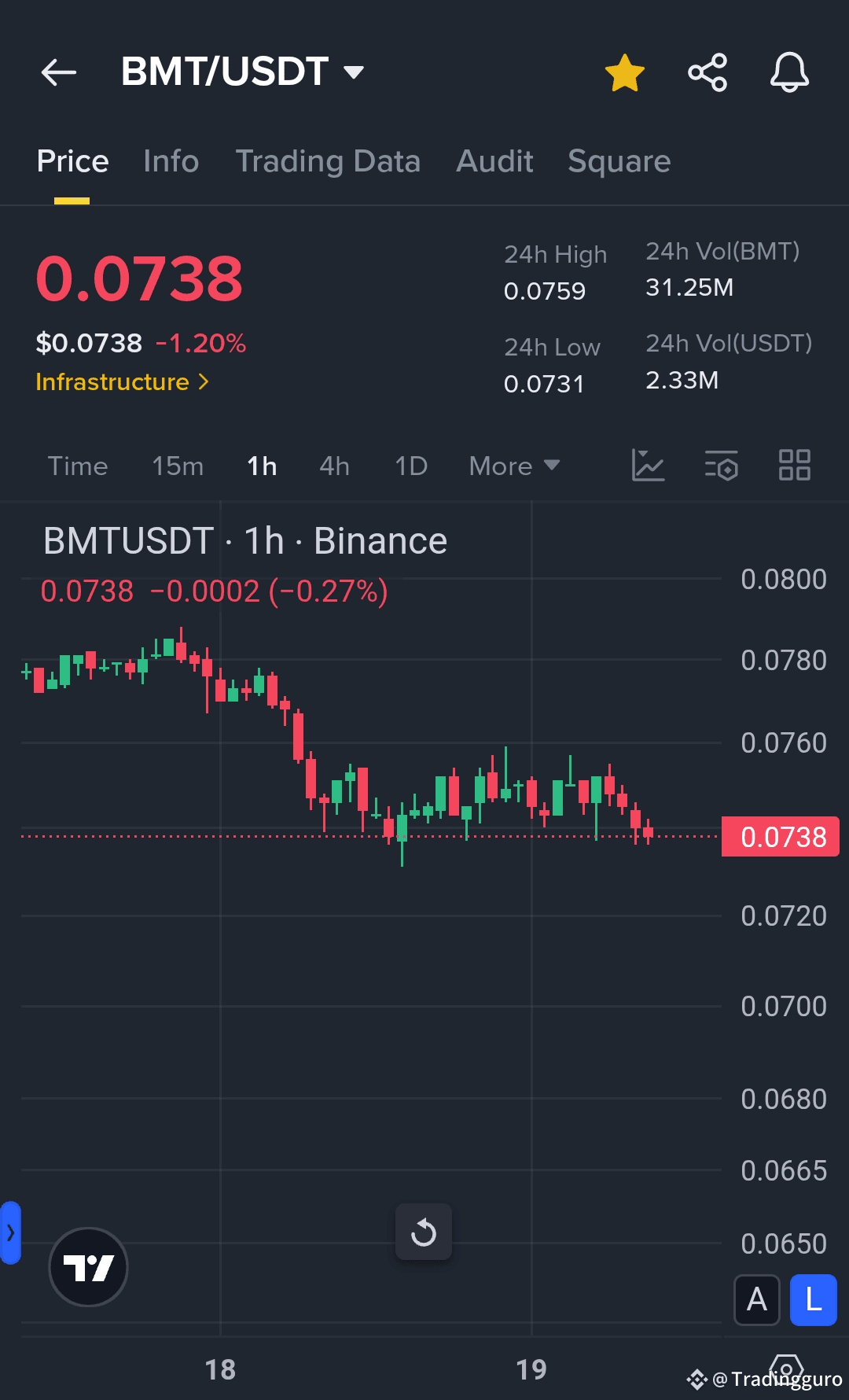Open the chart drawing tools icon
The height and width of the screenshot is (1400, 849).
[x=649, y=465]
